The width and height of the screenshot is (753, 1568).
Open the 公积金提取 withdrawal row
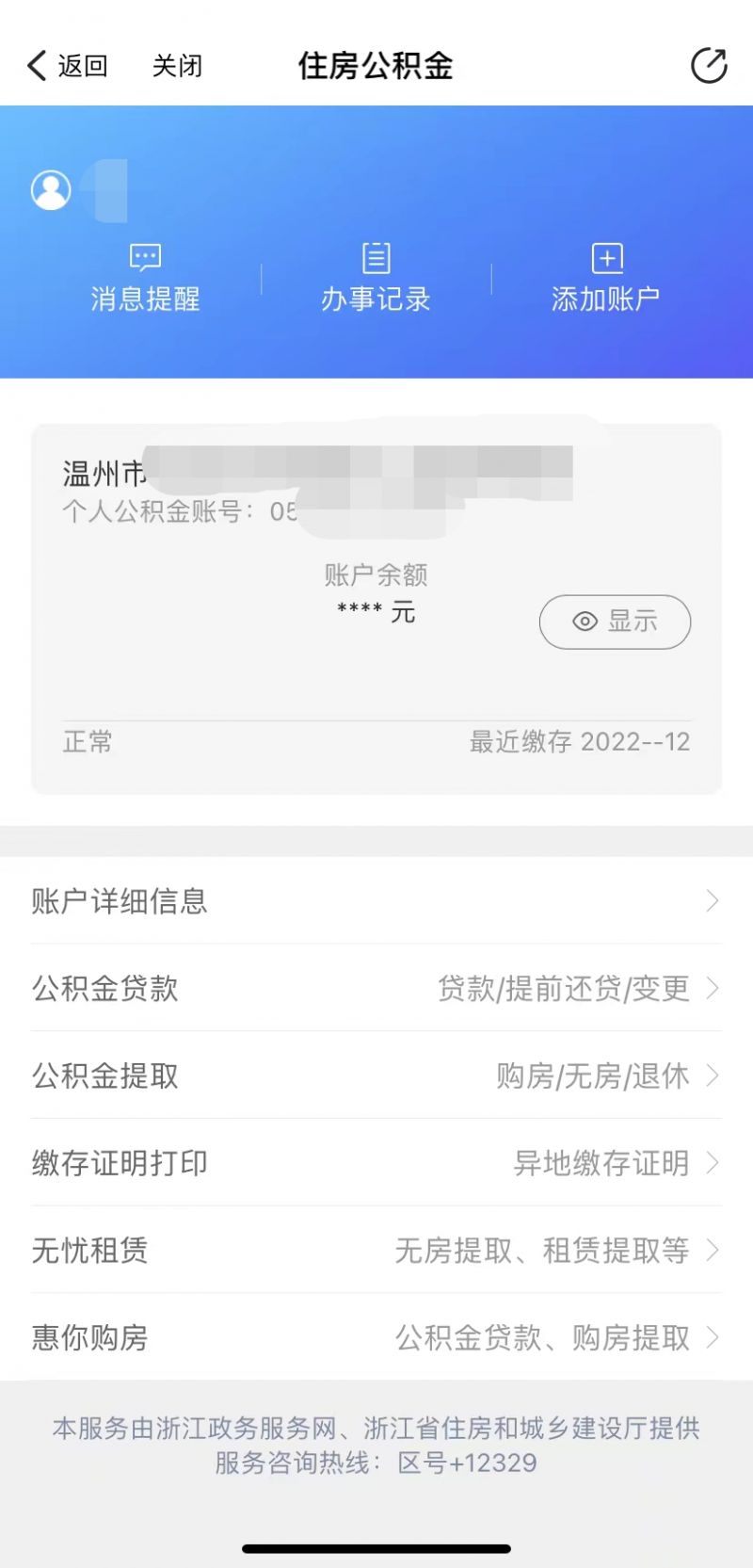tap(376, 1075)
